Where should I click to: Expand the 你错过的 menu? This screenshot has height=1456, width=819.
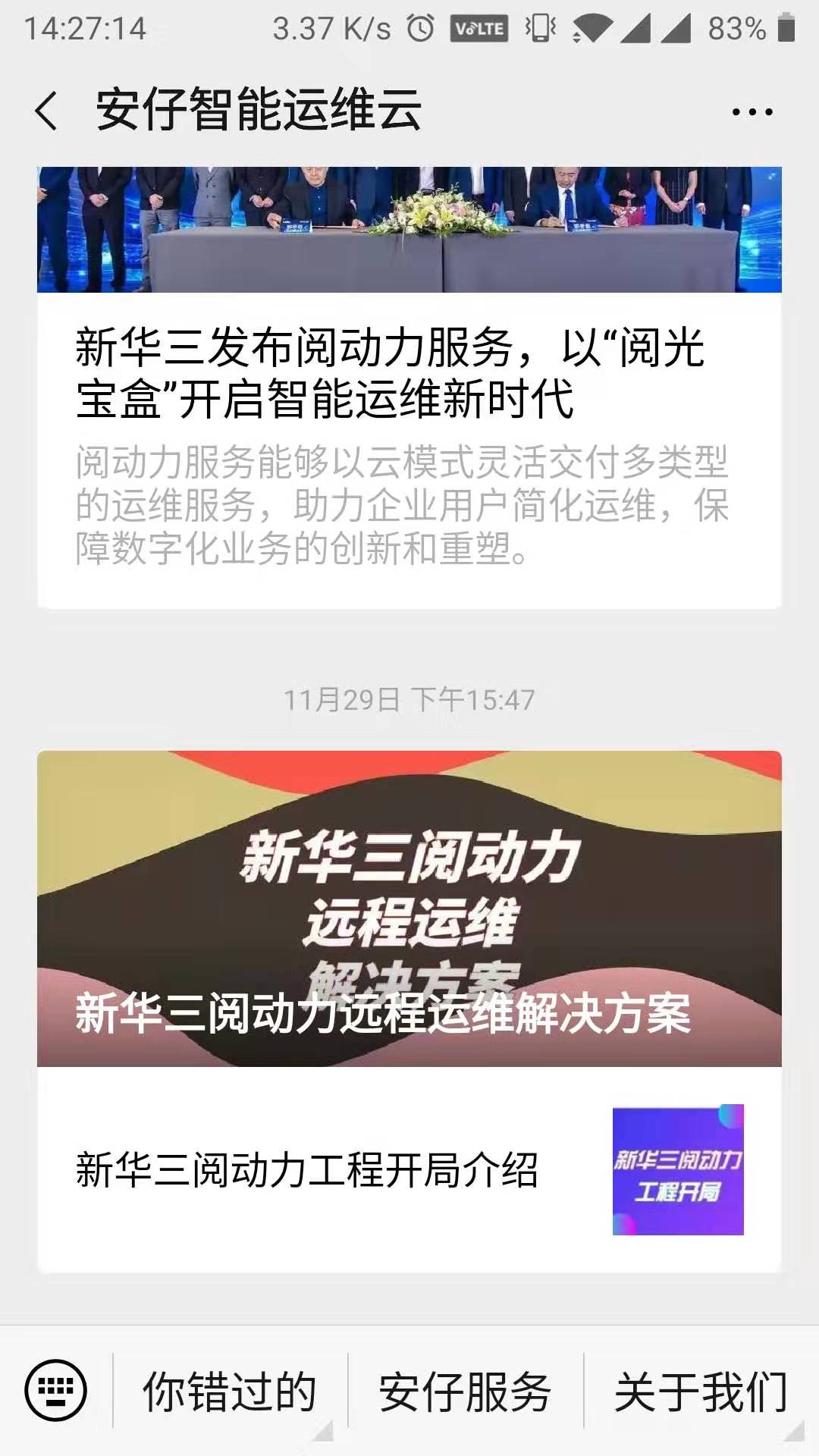pyautogui.click(x=230, y=1392)
